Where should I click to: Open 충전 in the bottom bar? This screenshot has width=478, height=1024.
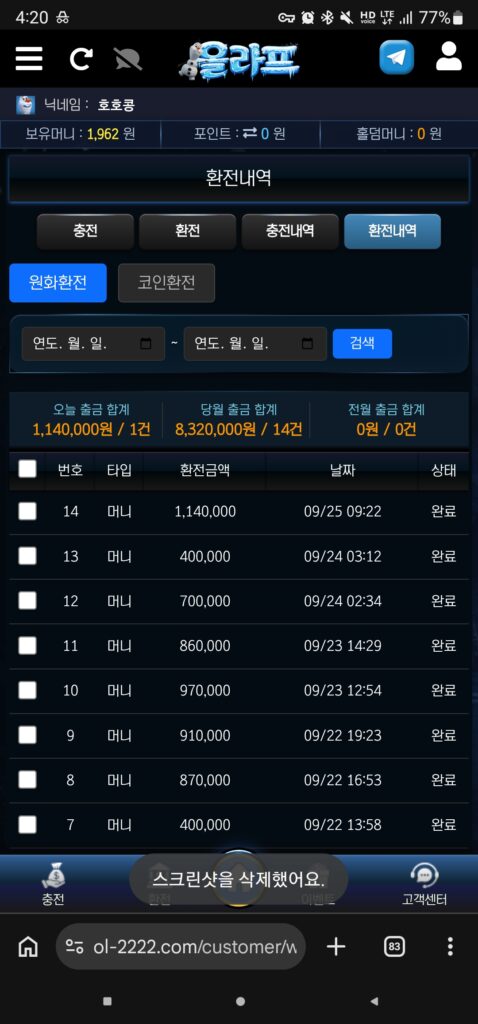click(54, 884)
